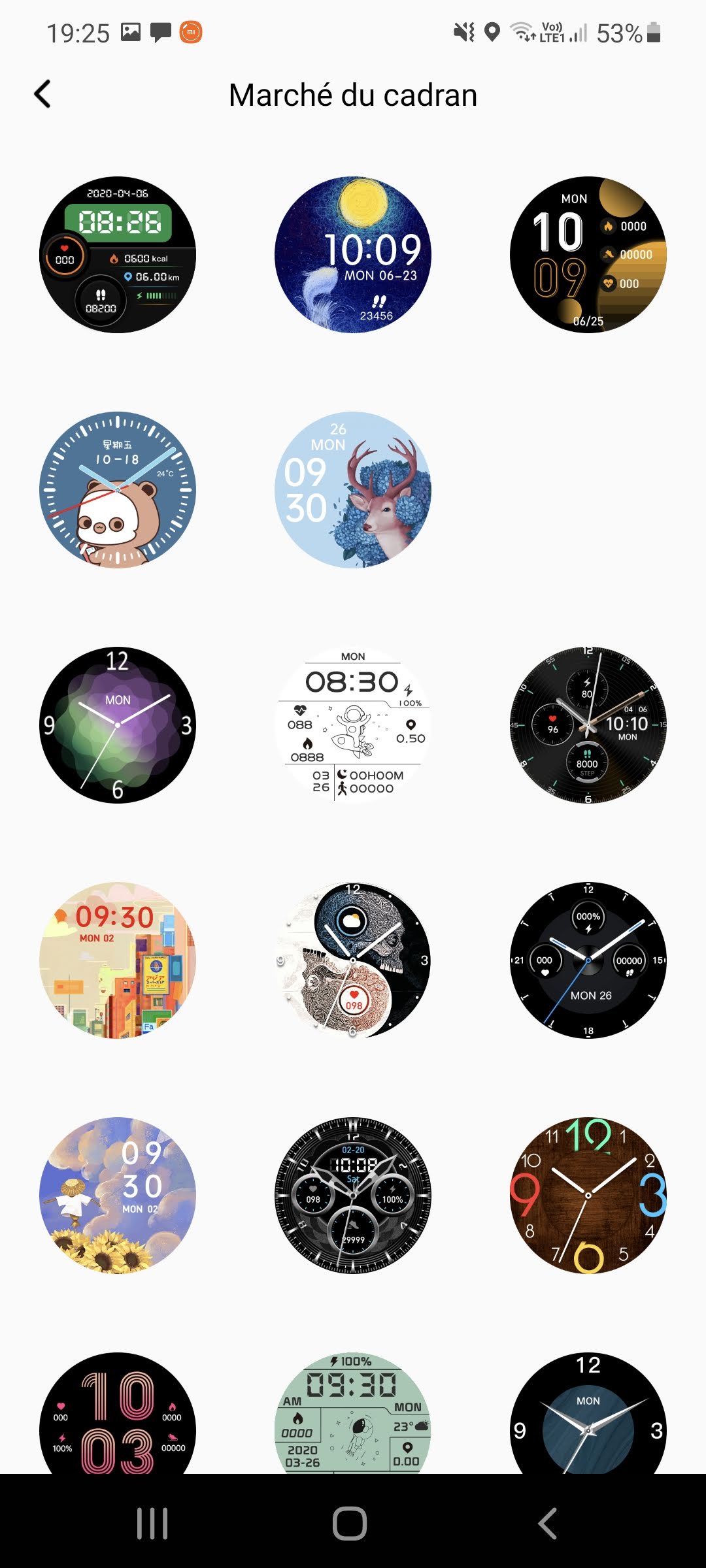The height and width of the screenshot is (1568, 706).
Task: Choose the black and gold MON 10 09 face
Action: click(588, 255)
